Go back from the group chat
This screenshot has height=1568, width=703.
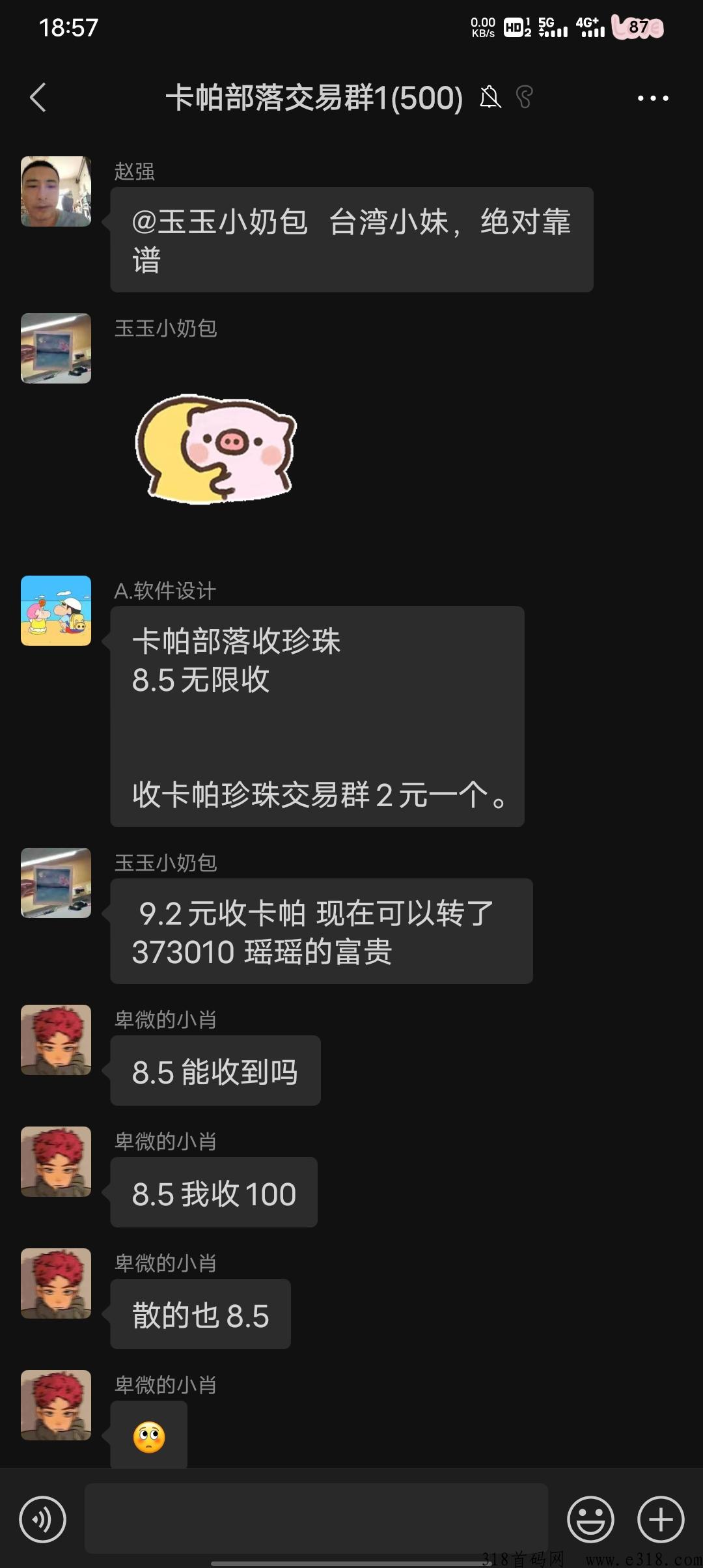38,98
